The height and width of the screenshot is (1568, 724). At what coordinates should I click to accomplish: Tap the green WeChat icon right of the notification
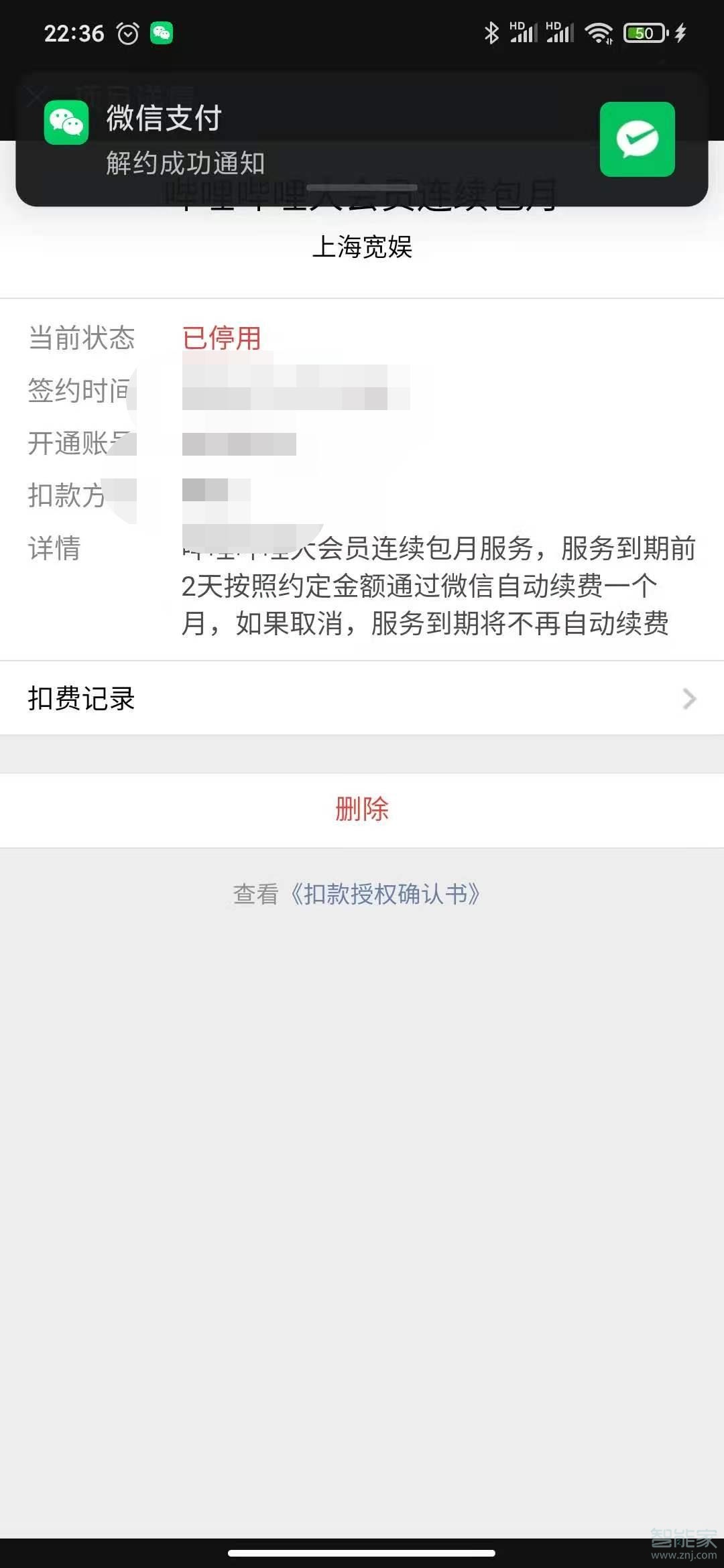tap(636, 141)
